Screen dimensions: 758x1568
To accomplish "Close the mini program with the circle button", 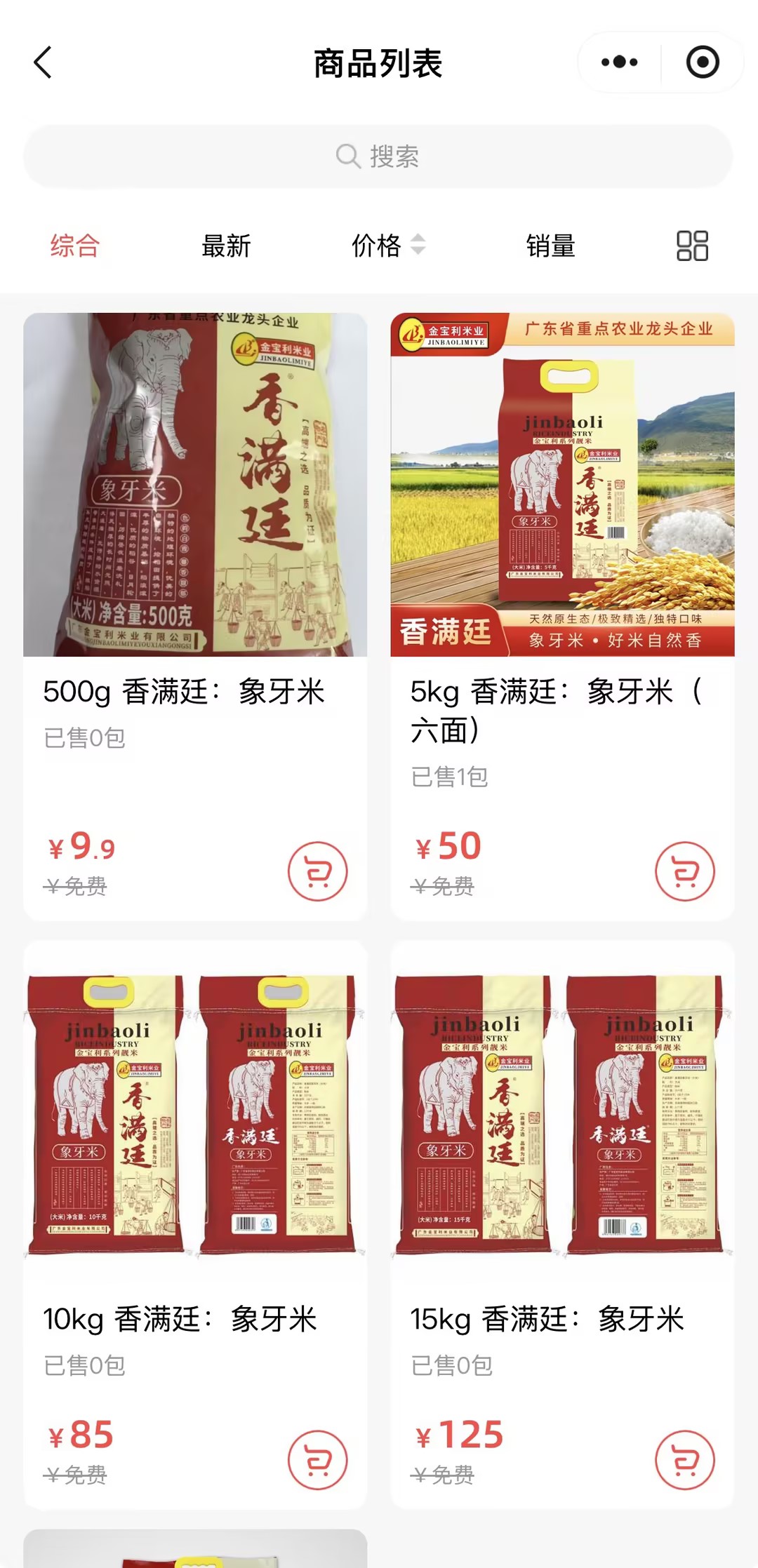I will pyautogui.click(x=703, y=62).
